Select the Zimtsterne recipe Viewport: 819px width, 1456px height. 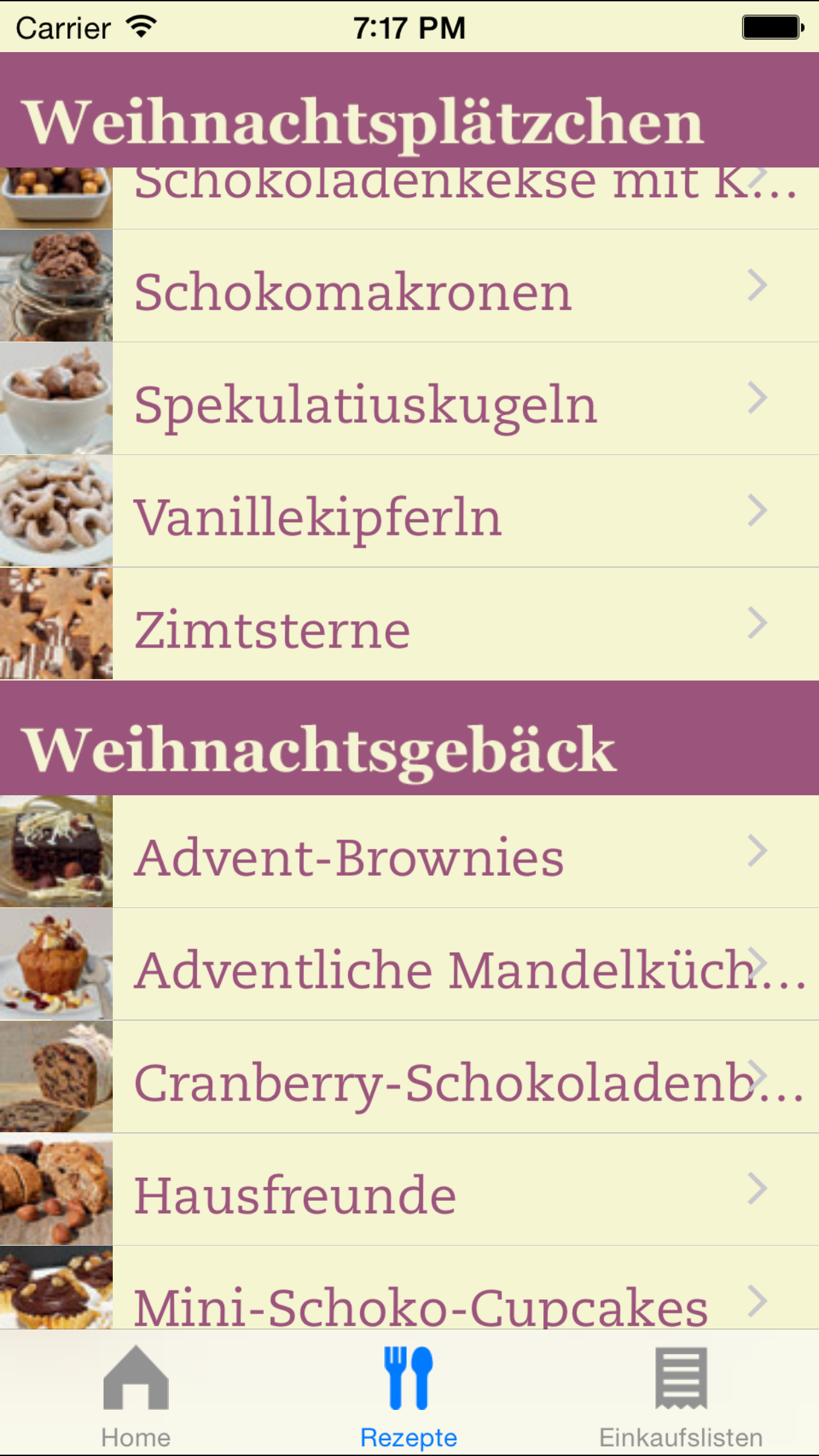click(x=409, y=625)
